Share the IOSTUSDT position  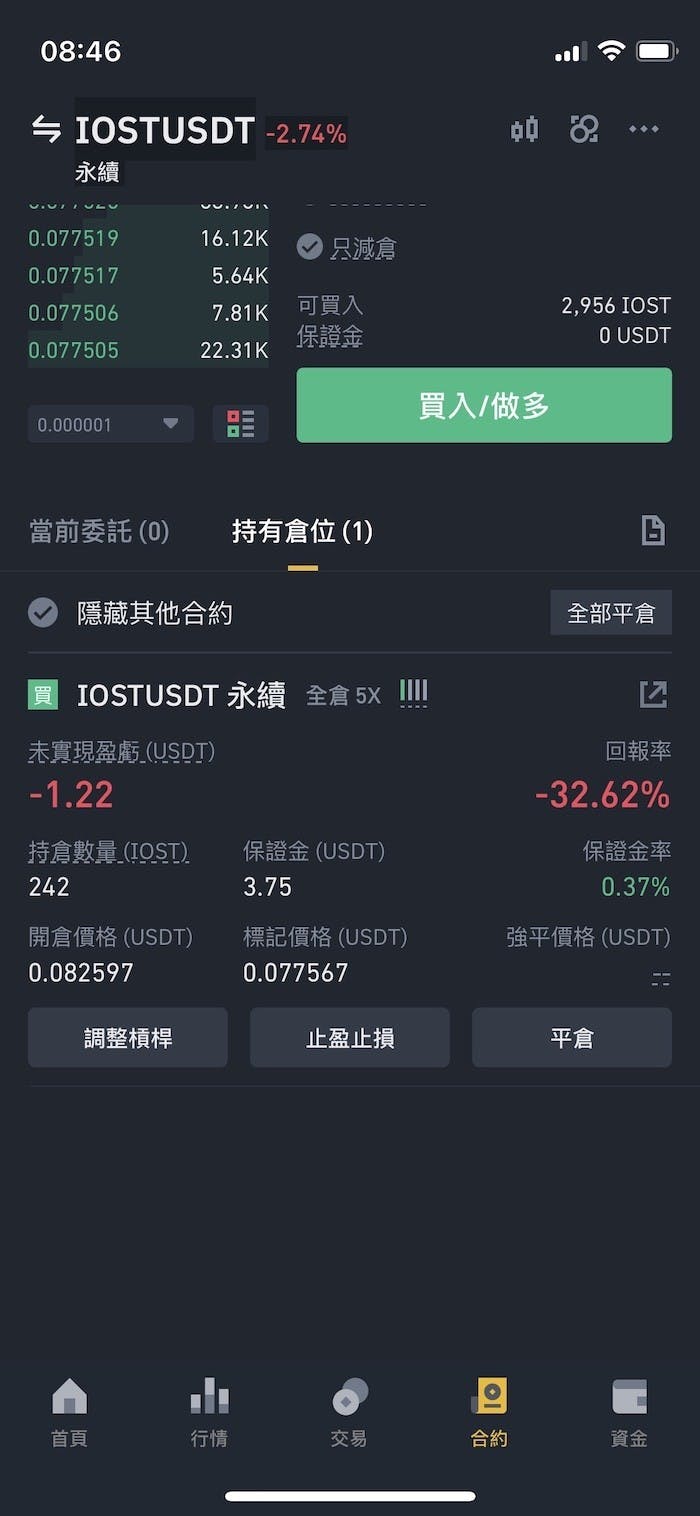653,694
